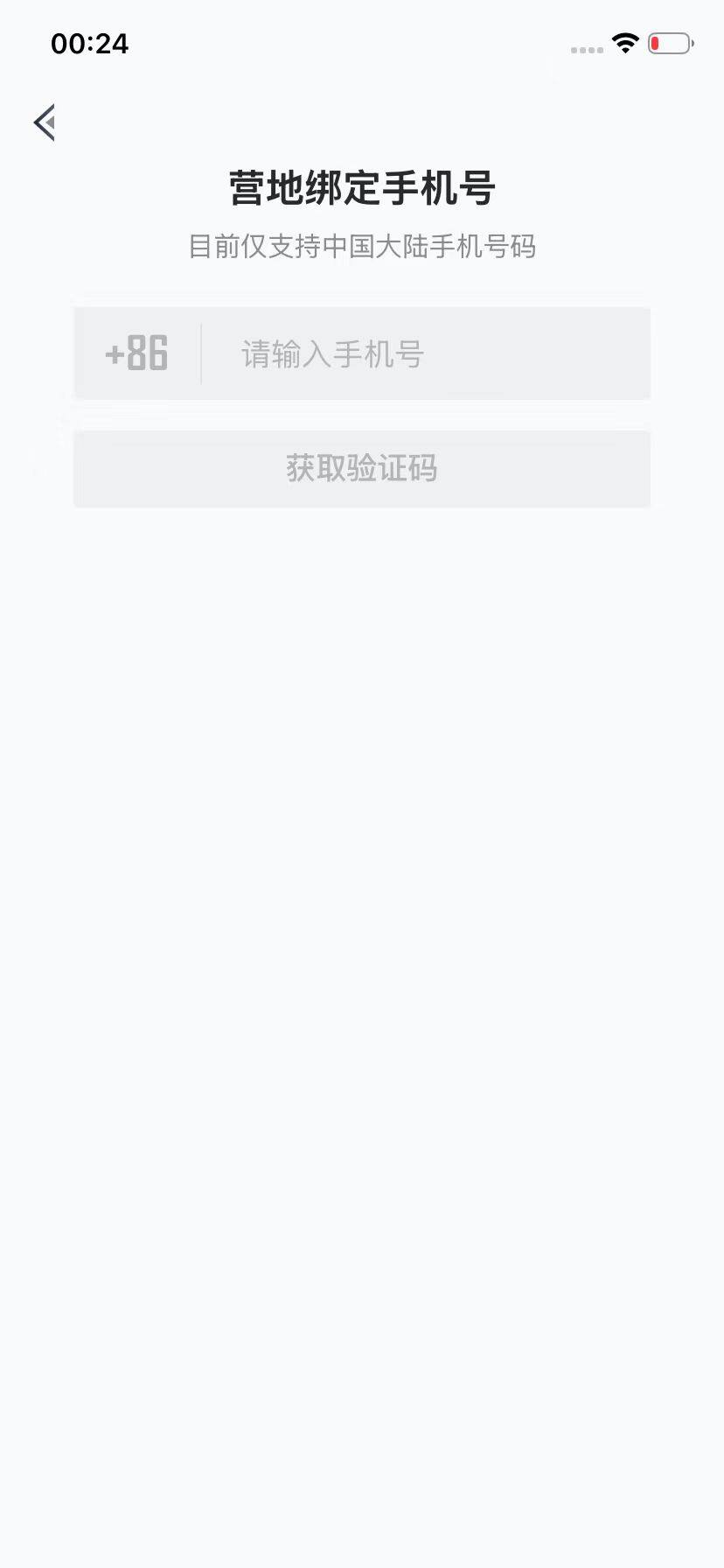Open the +86 country code selector
Image resolution: width=724 pixels, height=1568 pixels.
point(136,353)
